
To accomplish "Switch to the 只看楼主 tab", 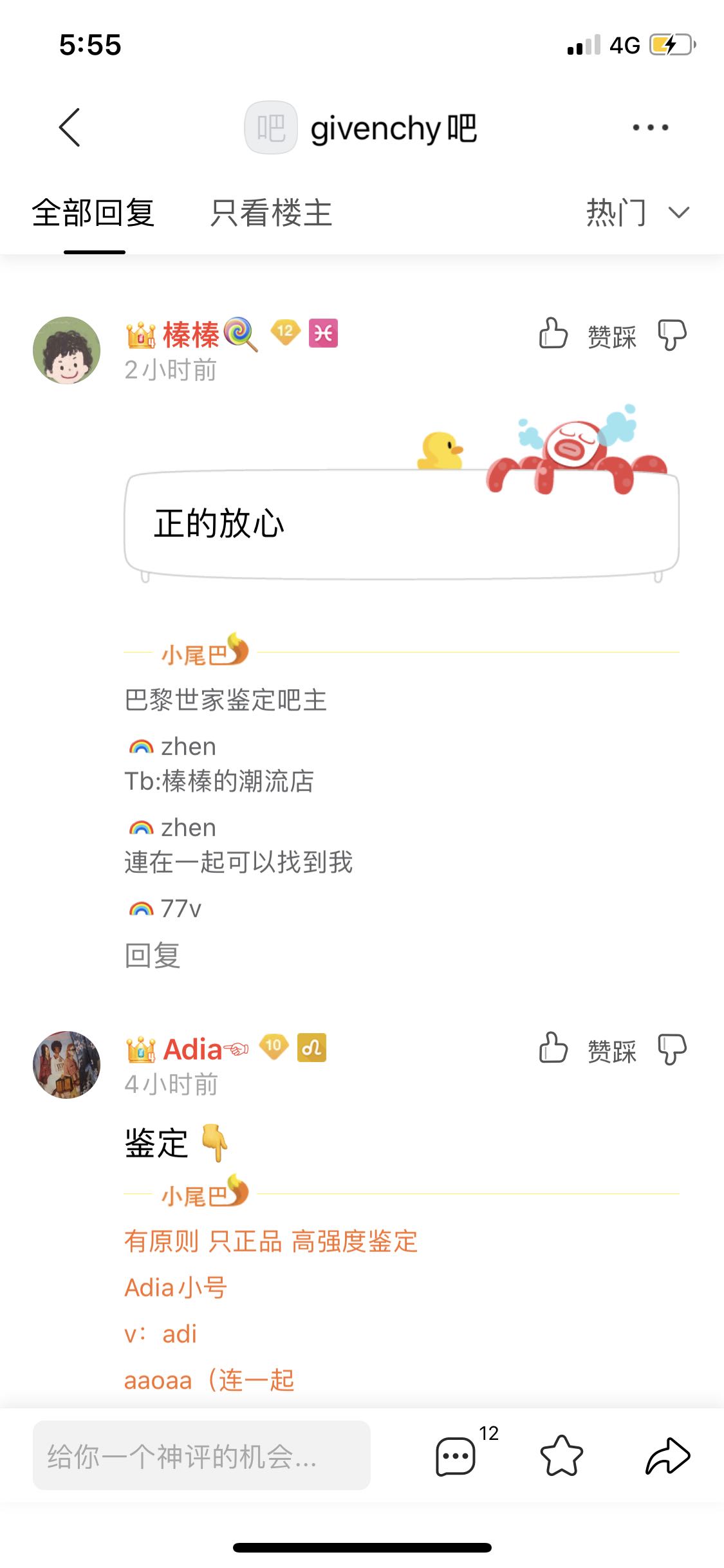I will (271, 213).
